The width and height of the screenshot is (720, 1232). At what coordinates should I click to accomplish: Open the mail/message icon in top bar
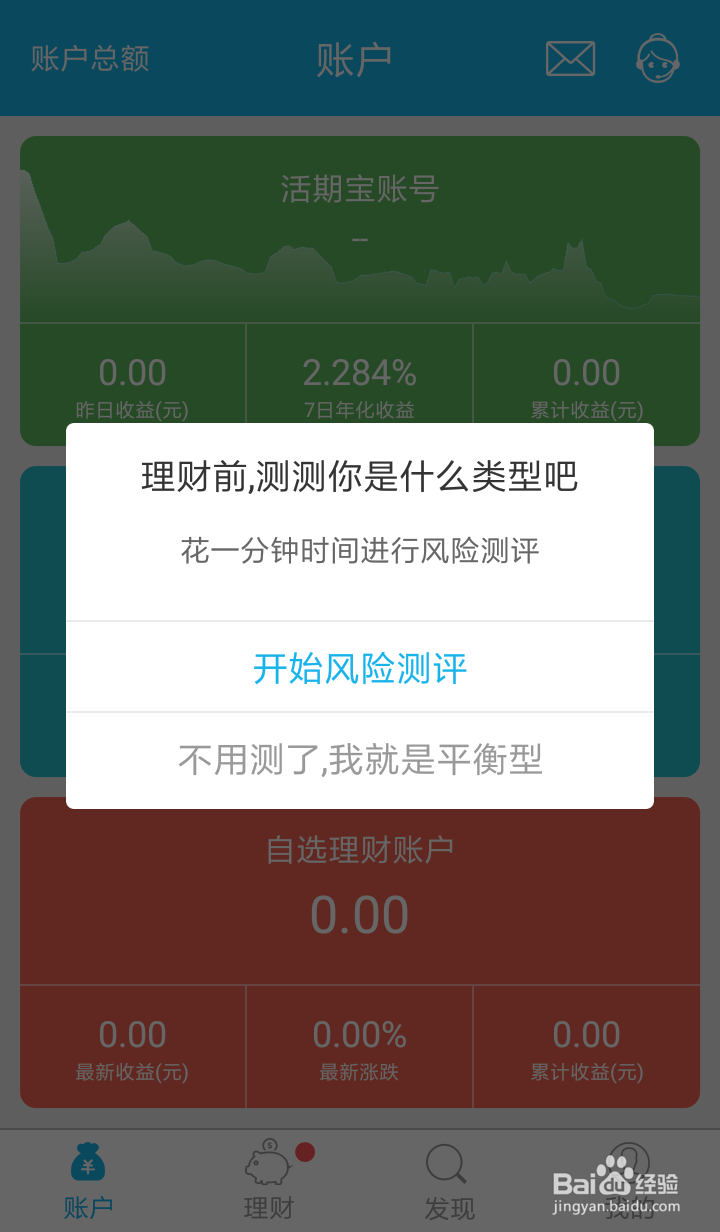click(569, 58)
